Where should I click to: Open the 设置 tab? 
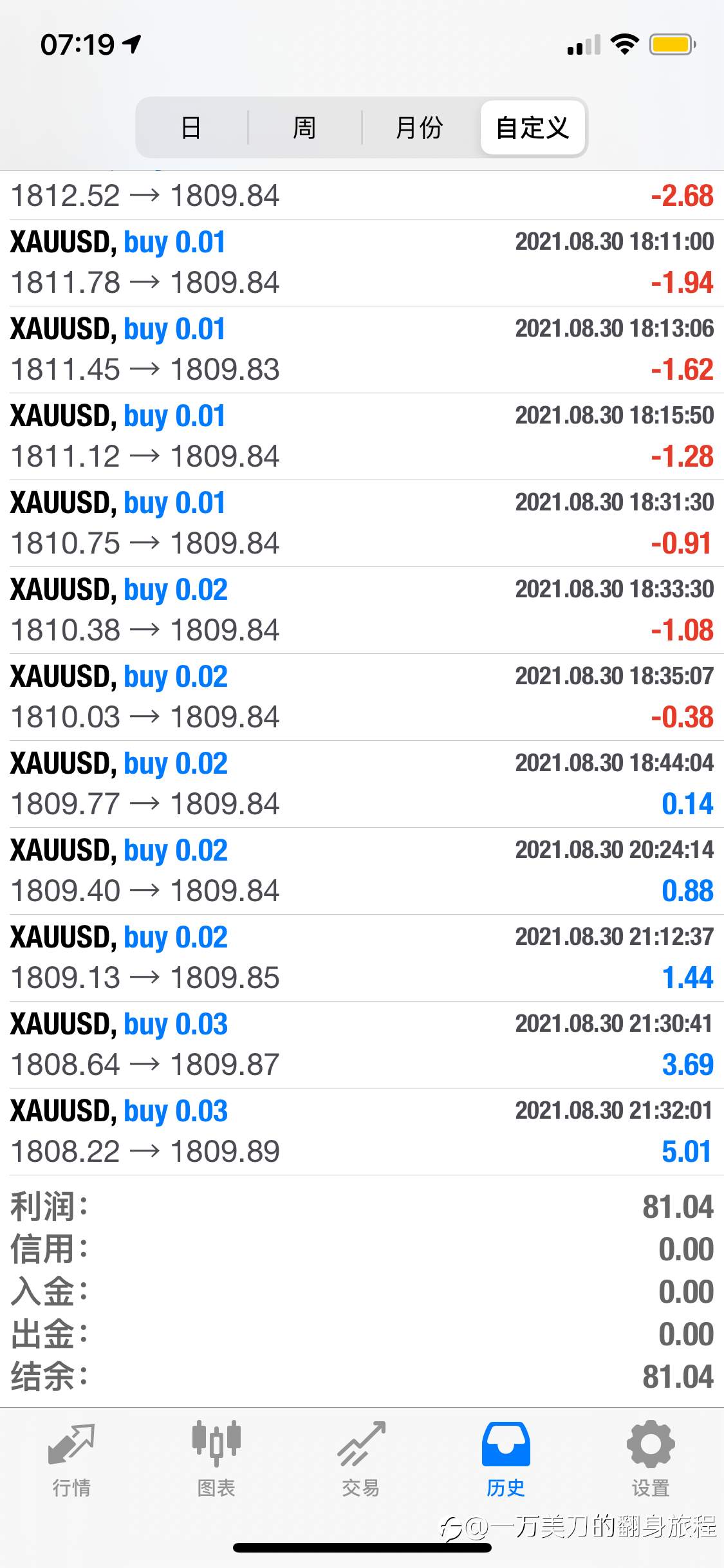coord(651,1459)
